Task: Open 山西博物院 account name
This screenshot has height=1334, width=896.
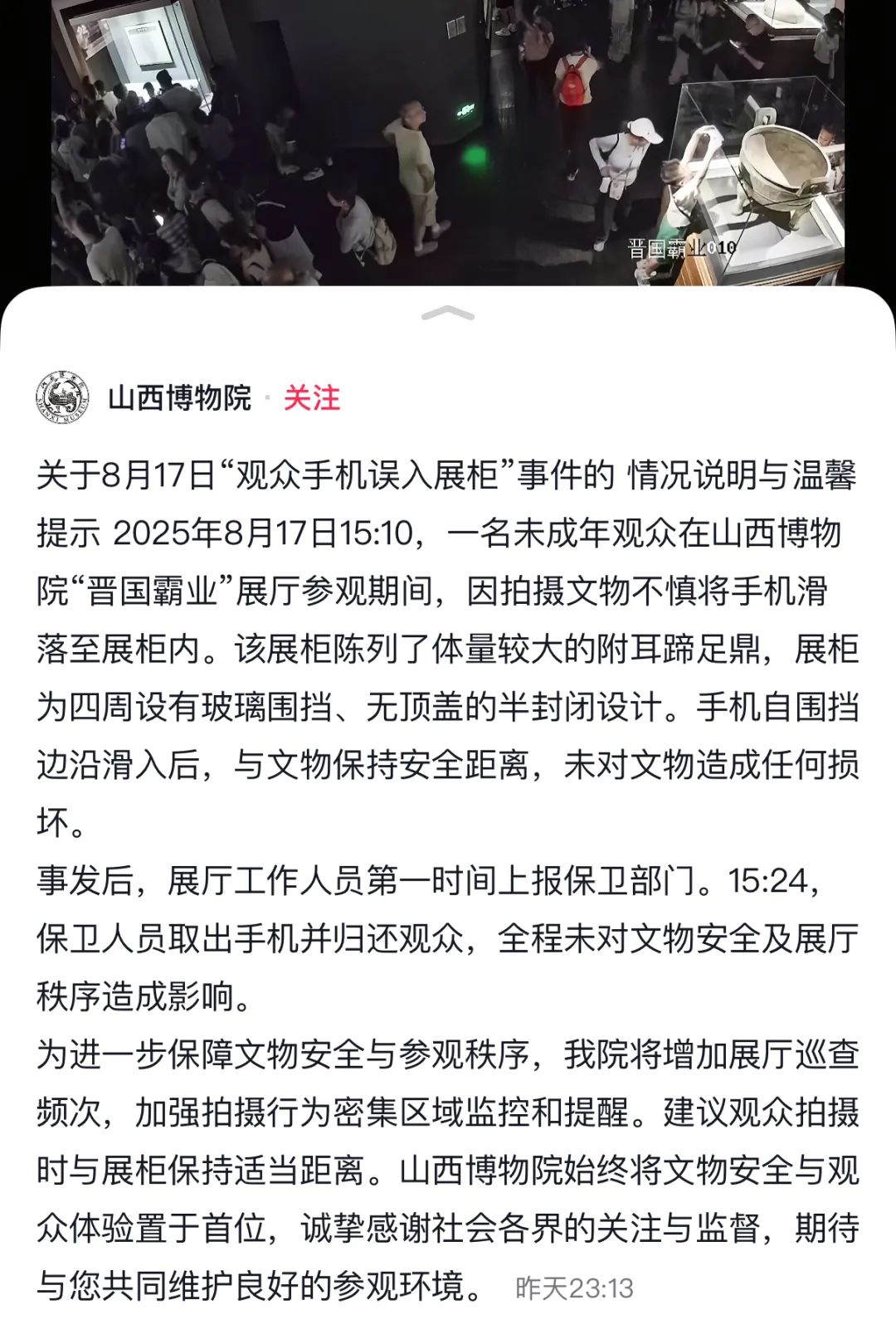Action: pos(179,398)
